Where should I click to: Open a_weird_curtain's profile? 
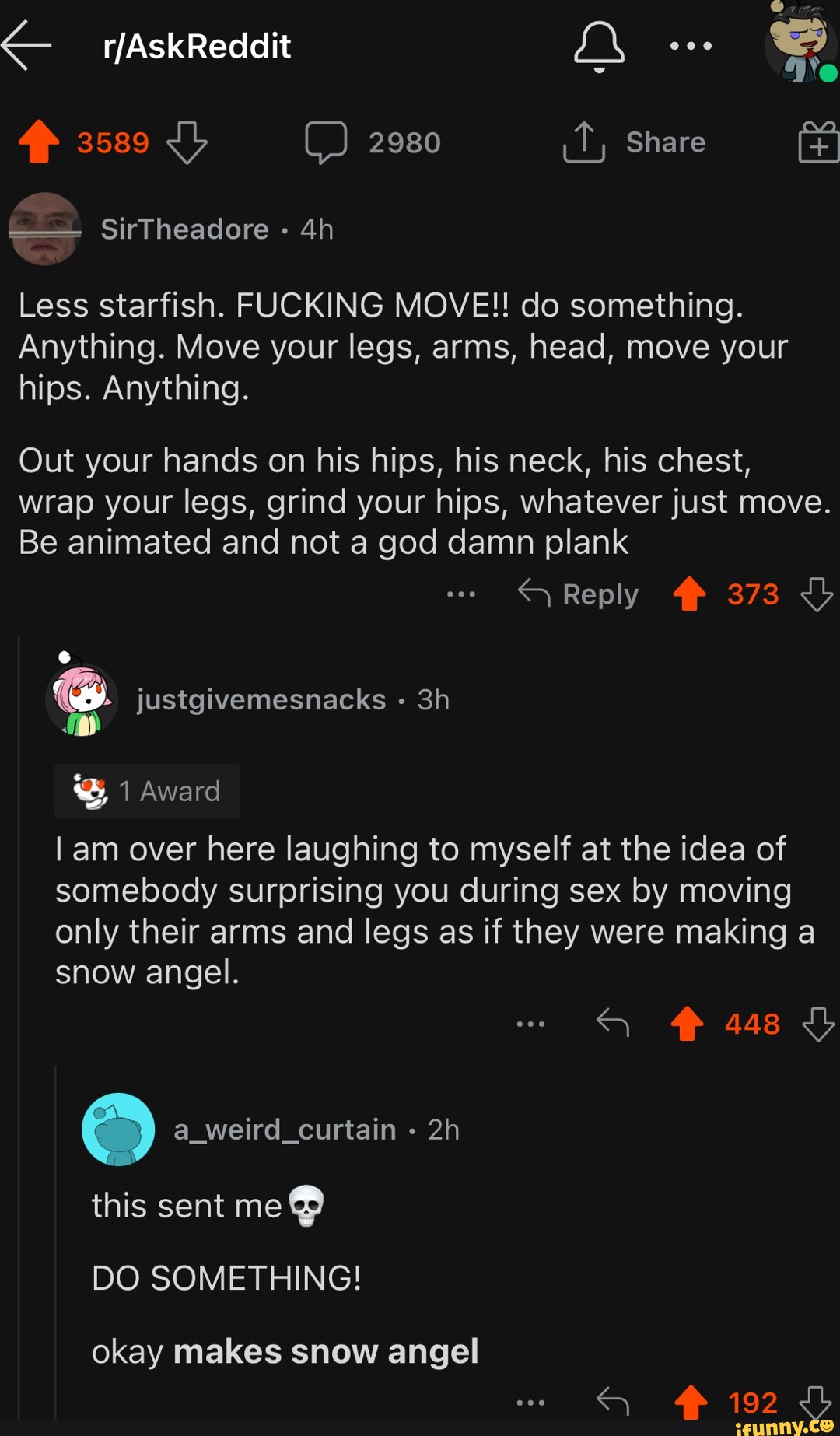pyautogui.click(x=285, y=1130)
